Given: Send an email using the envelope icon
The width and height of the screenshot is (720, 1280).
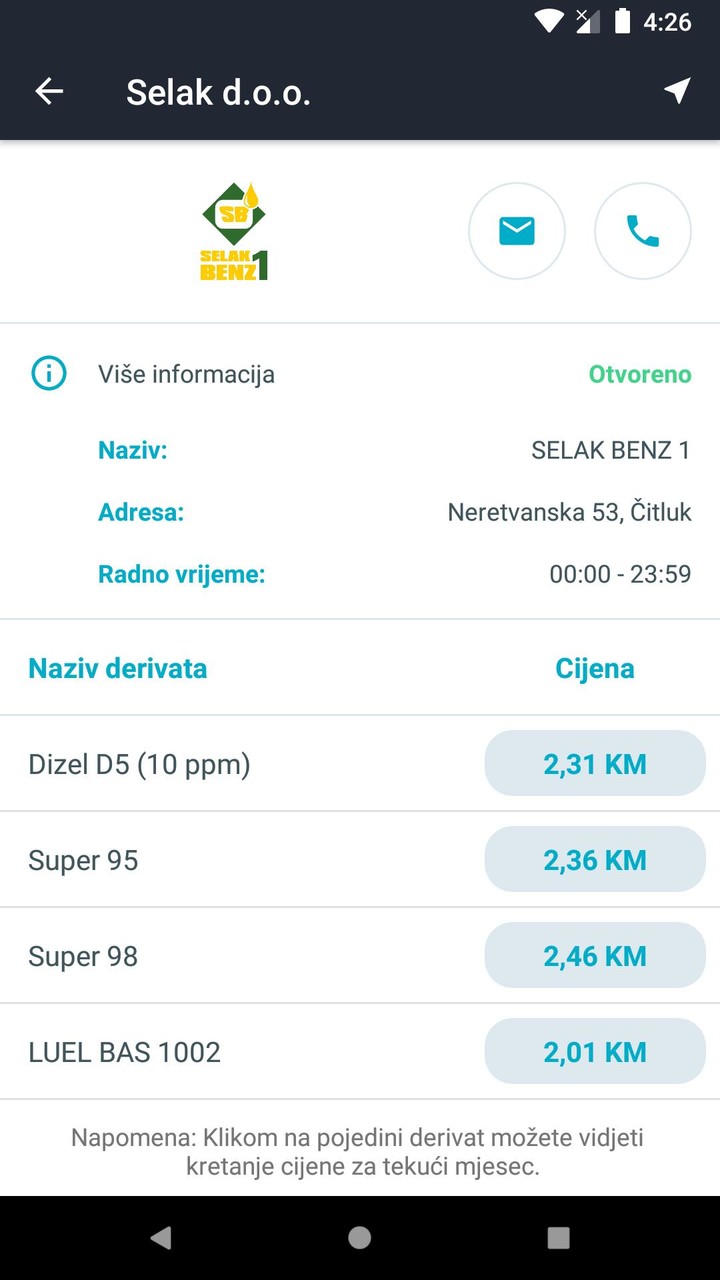Looking at the screenshot, I should pos(517,230).
